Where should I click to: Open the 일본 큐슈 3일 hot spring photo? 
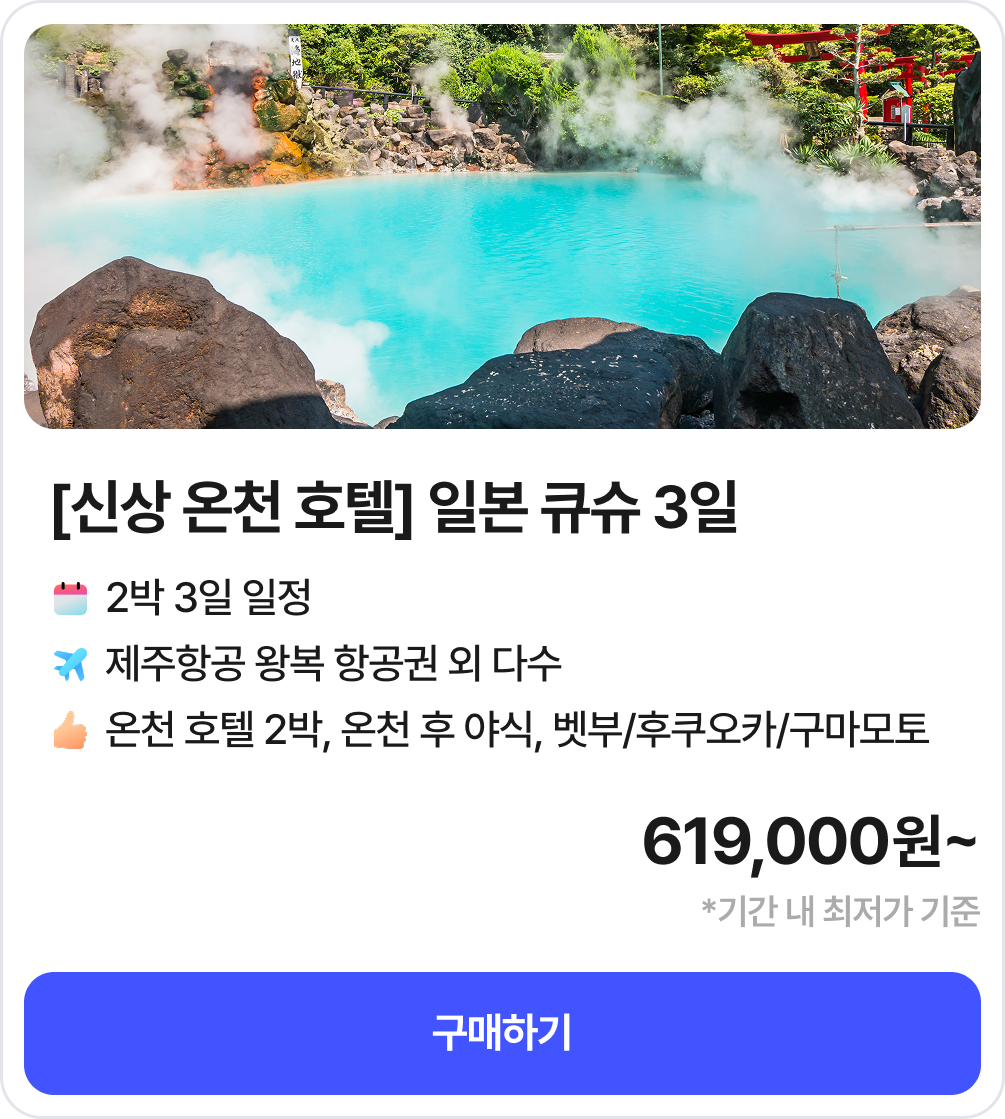pos(502,227)
